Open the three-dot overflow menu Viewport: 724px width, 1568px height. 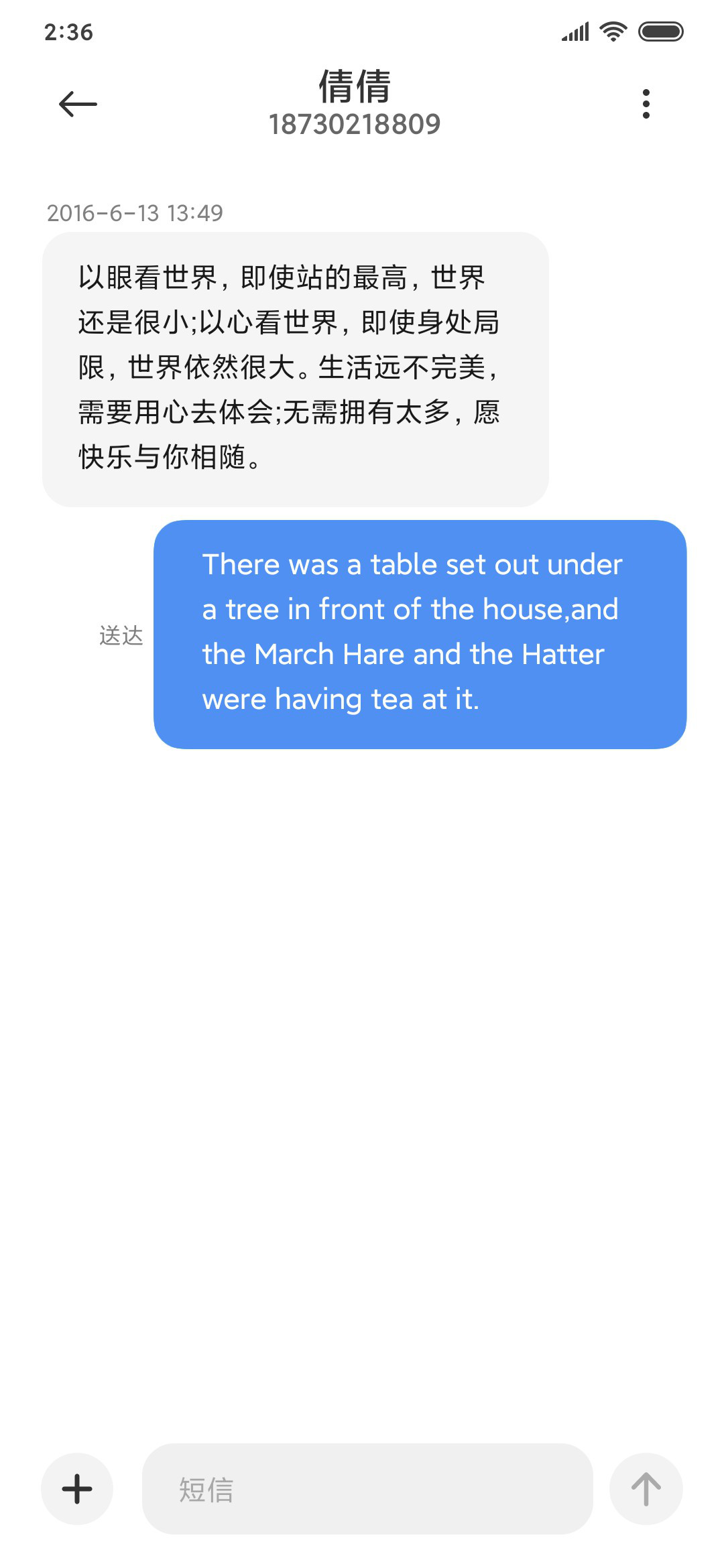pos(646,104)
